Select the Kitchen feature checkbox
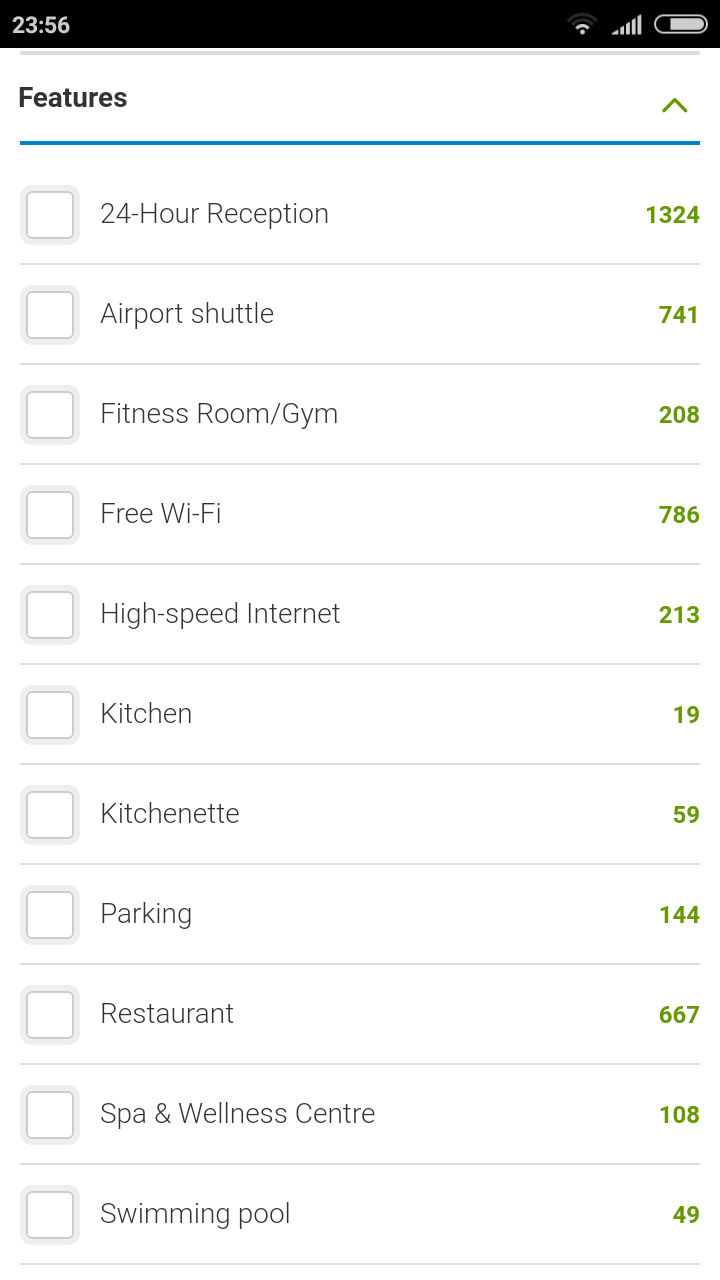720x1280 pixels. click(50, 715)
